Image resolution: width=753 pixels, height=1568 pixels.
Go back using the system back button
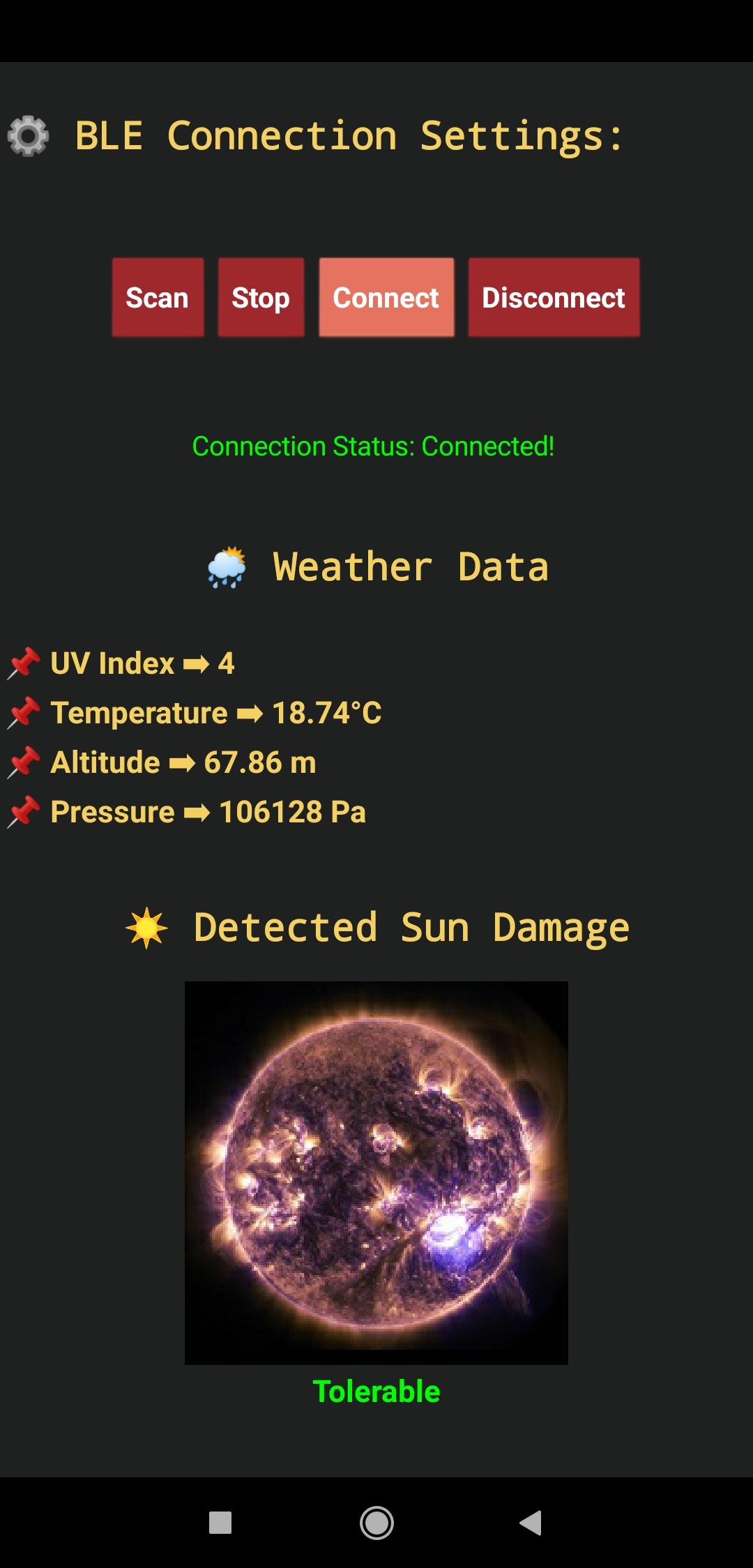coord(531,1522)
